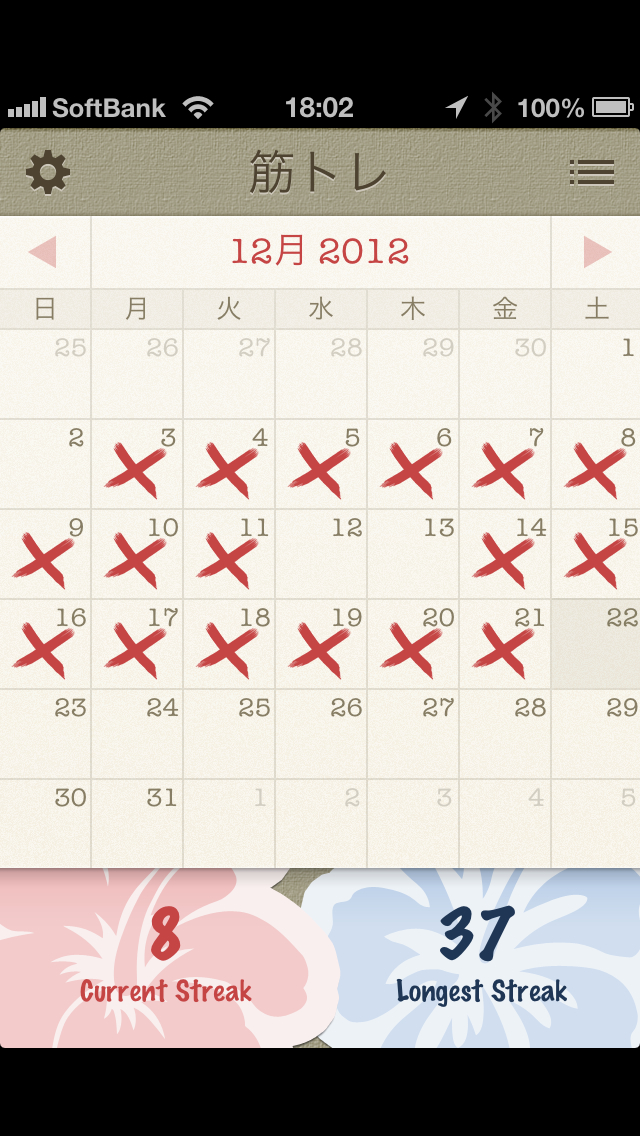The image size is (640, 1136).
Task: Toggle the mark on December 18
Action: (229, 644)
